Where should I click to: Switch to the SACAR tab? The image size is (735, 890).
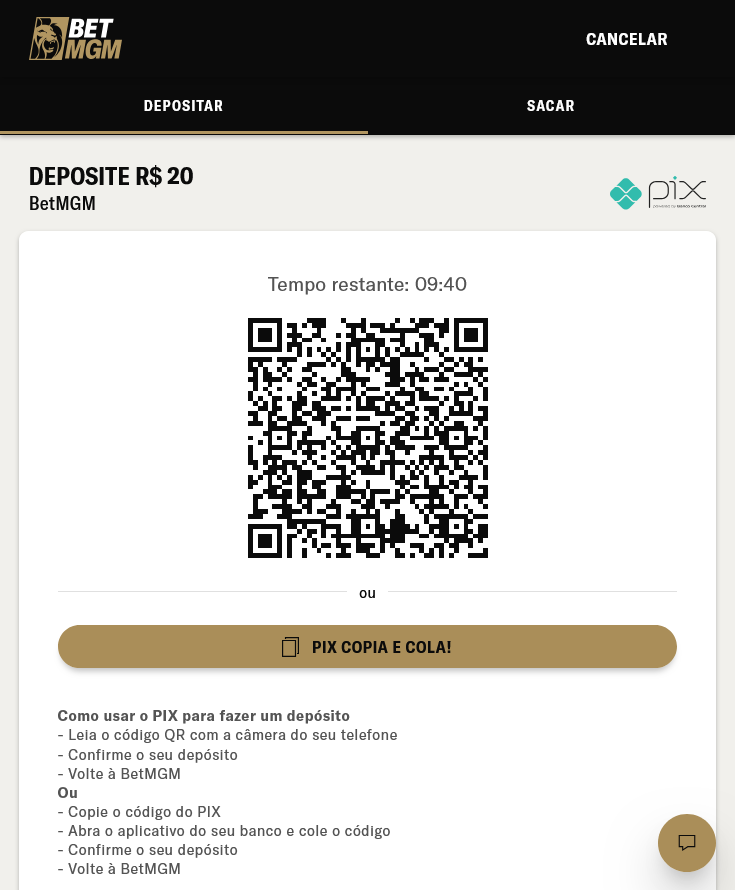point(550,106)
